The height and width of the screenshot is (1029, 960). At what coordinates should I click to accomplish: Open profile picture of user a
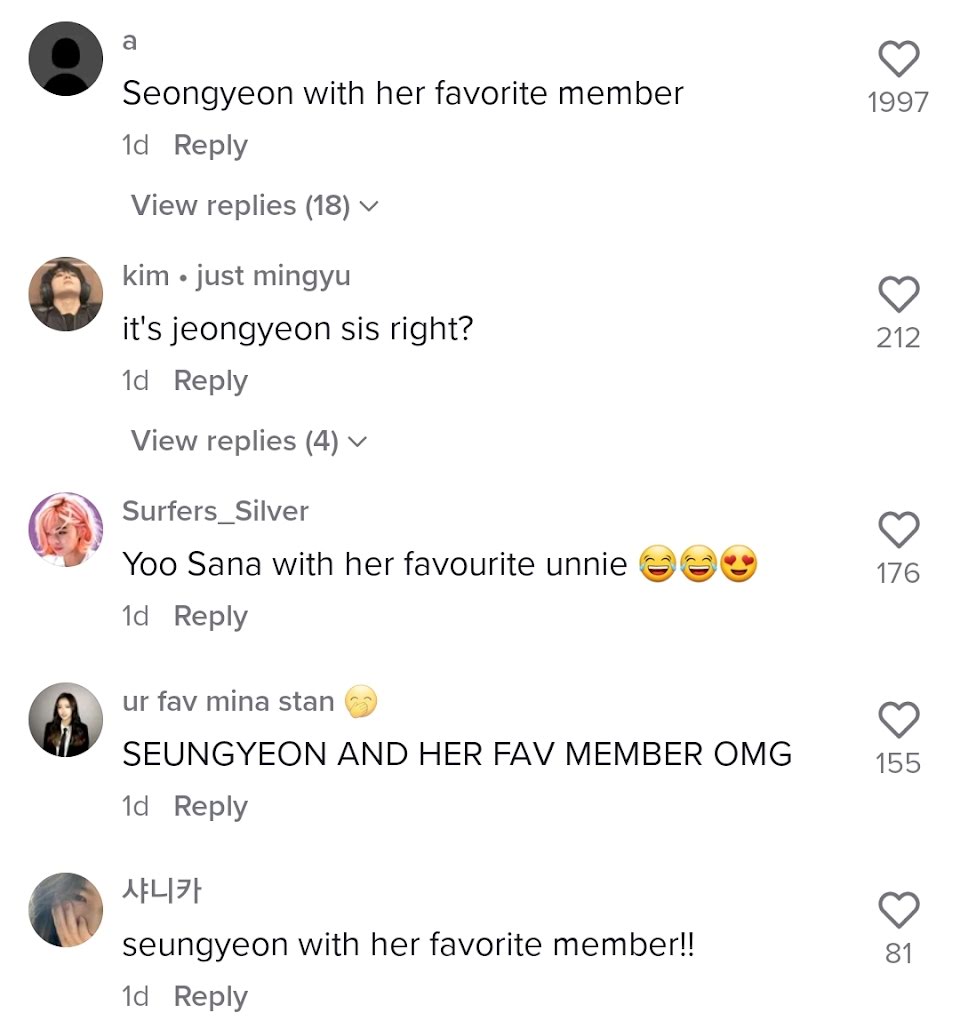[66, 59]
